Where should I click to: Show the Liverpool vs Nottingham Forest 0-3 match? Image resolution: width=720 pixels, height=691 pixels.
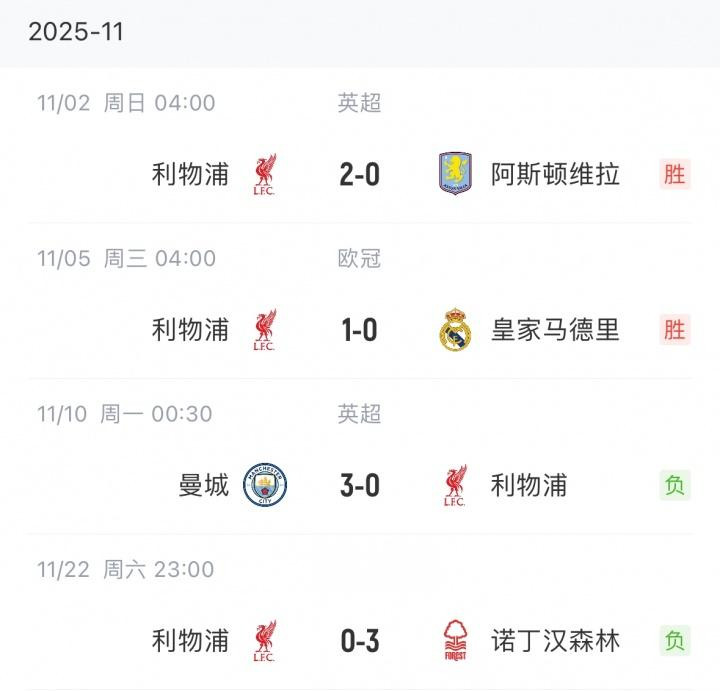coord(360,640)
